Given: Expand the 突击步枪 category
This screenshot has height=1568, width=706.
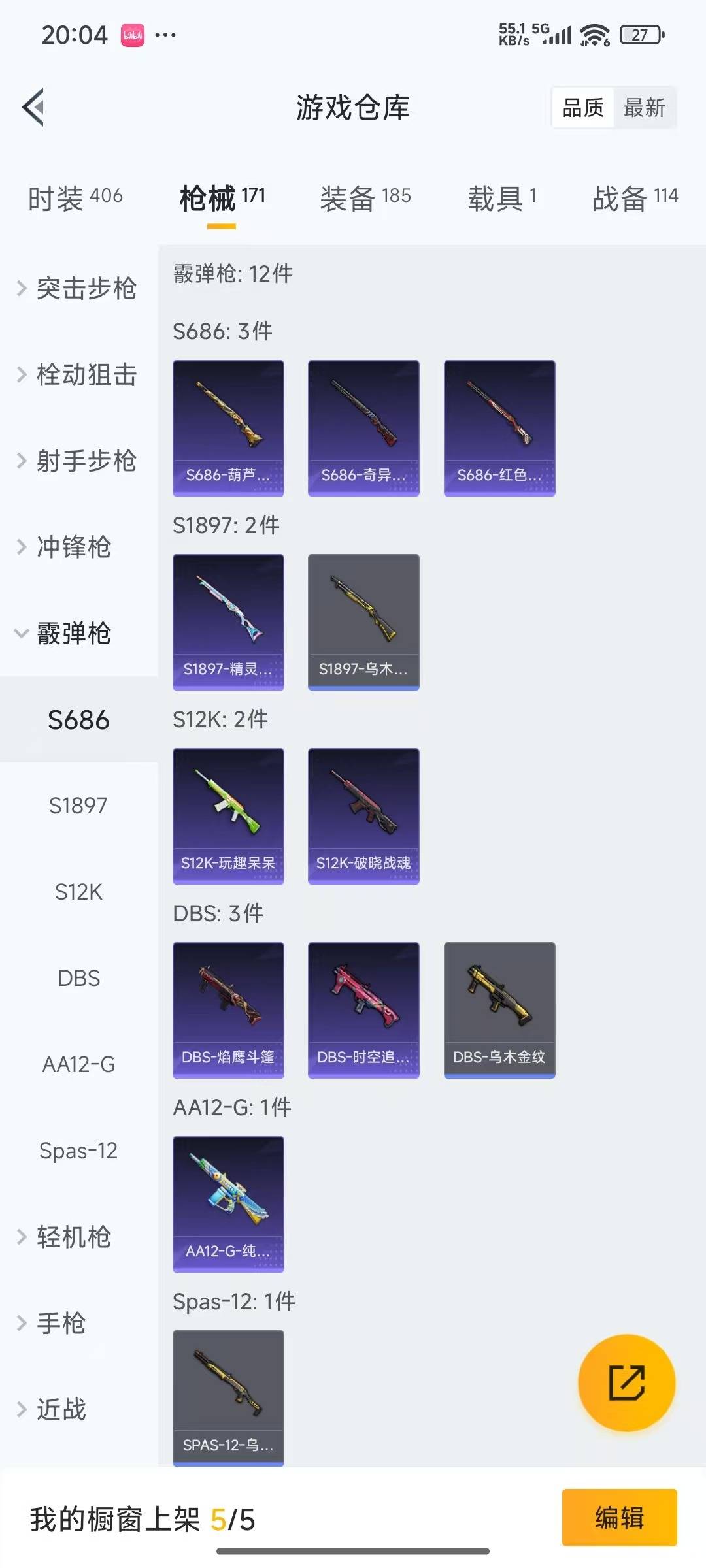Looking at the screenshot, I should click(x=78, y=288).
